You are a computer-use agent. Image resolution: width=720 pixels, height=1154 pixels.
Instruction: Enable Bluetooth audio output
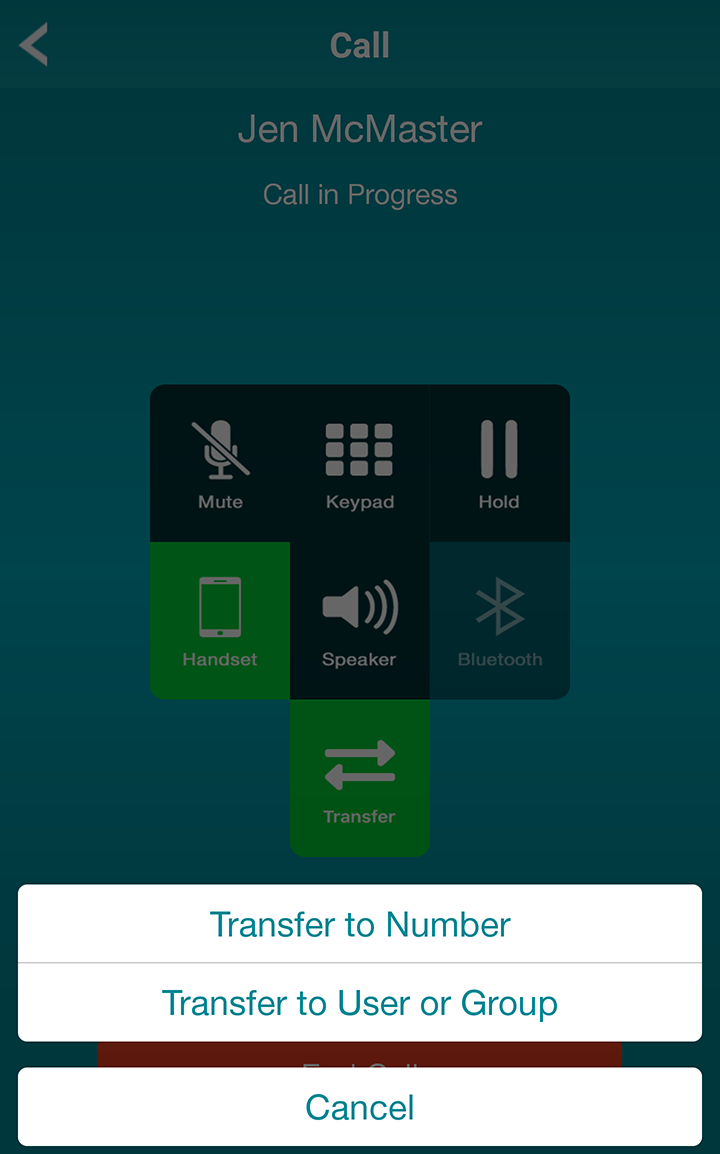pyautogui.click(x=499, y=620)
